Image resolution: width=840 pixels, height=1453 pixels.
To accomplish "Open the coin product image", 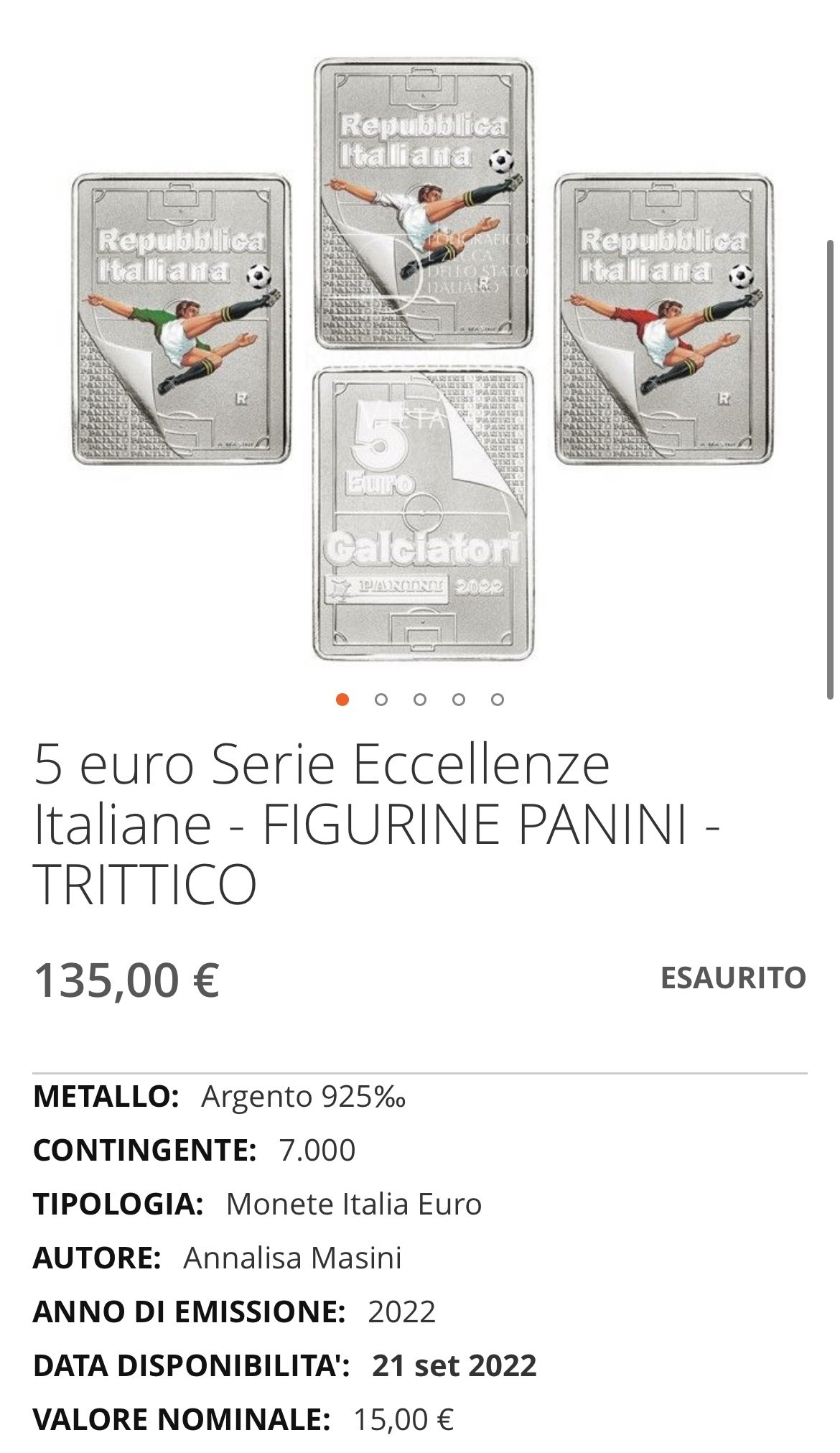I will [422, 359].
